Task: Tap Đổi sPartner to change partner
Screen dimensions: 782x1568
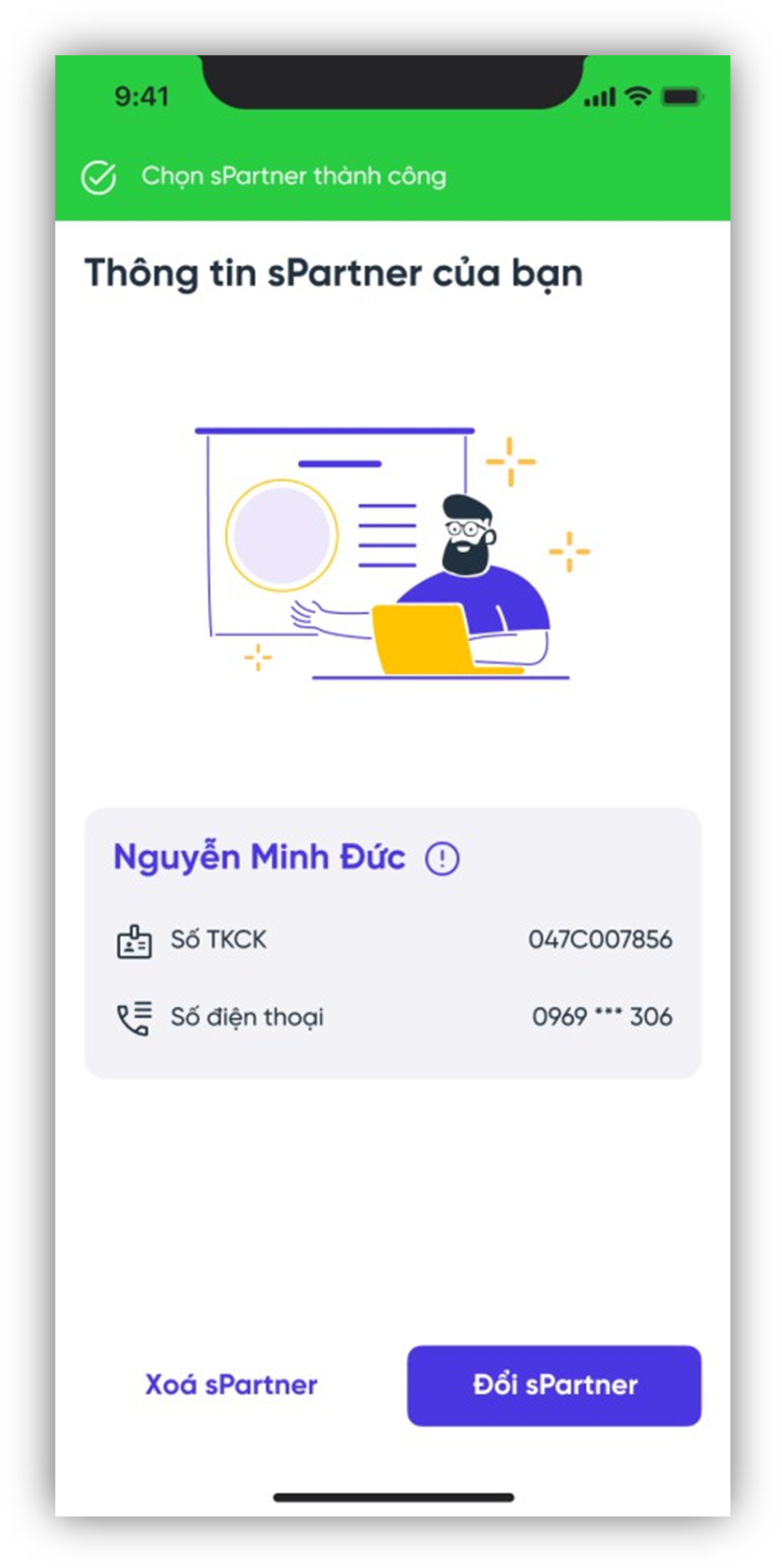Action: (x=554, y=1385)
